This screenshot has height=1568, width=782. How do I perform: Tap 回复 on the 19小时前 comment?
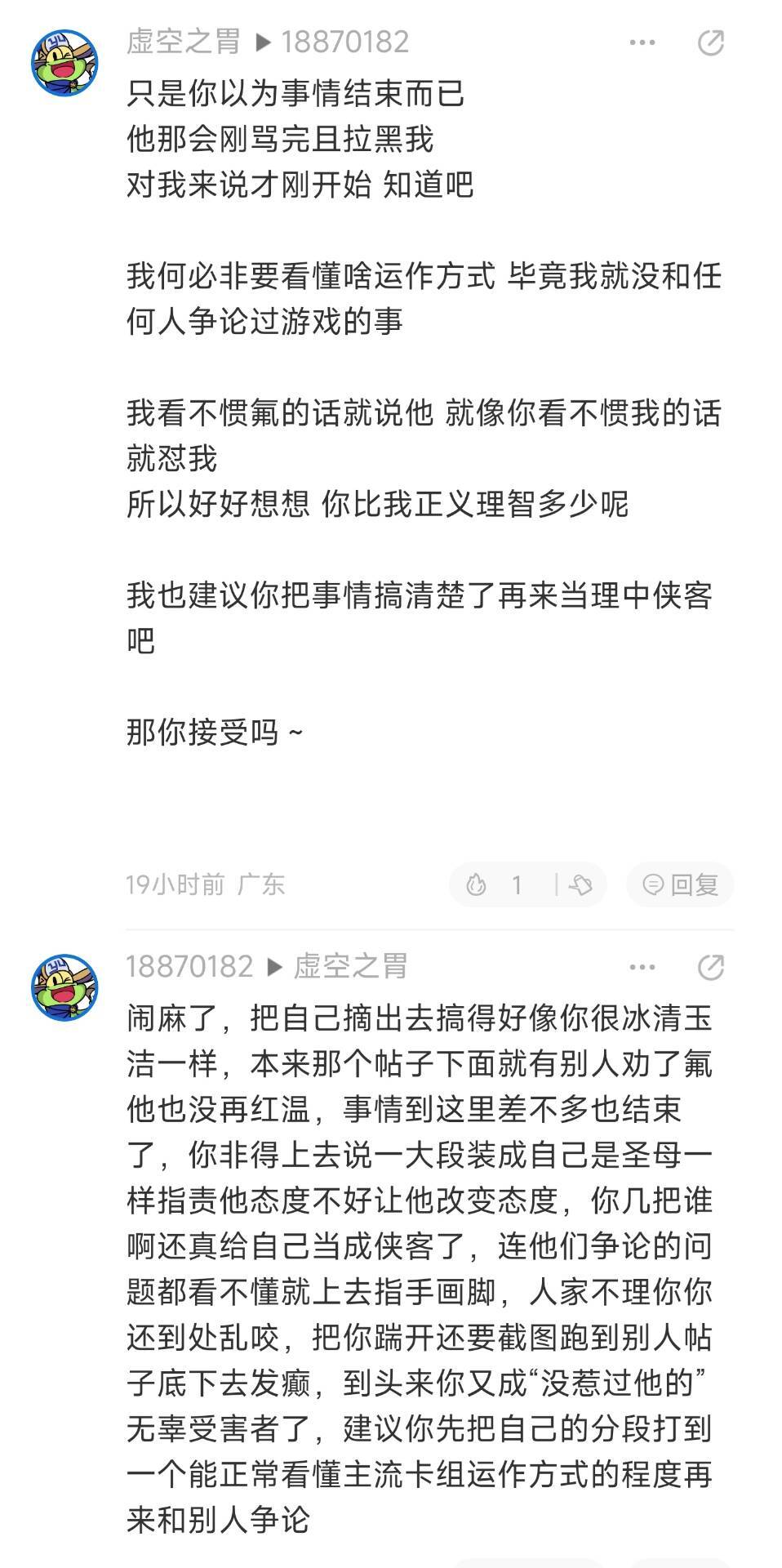[x=680, y=884]
